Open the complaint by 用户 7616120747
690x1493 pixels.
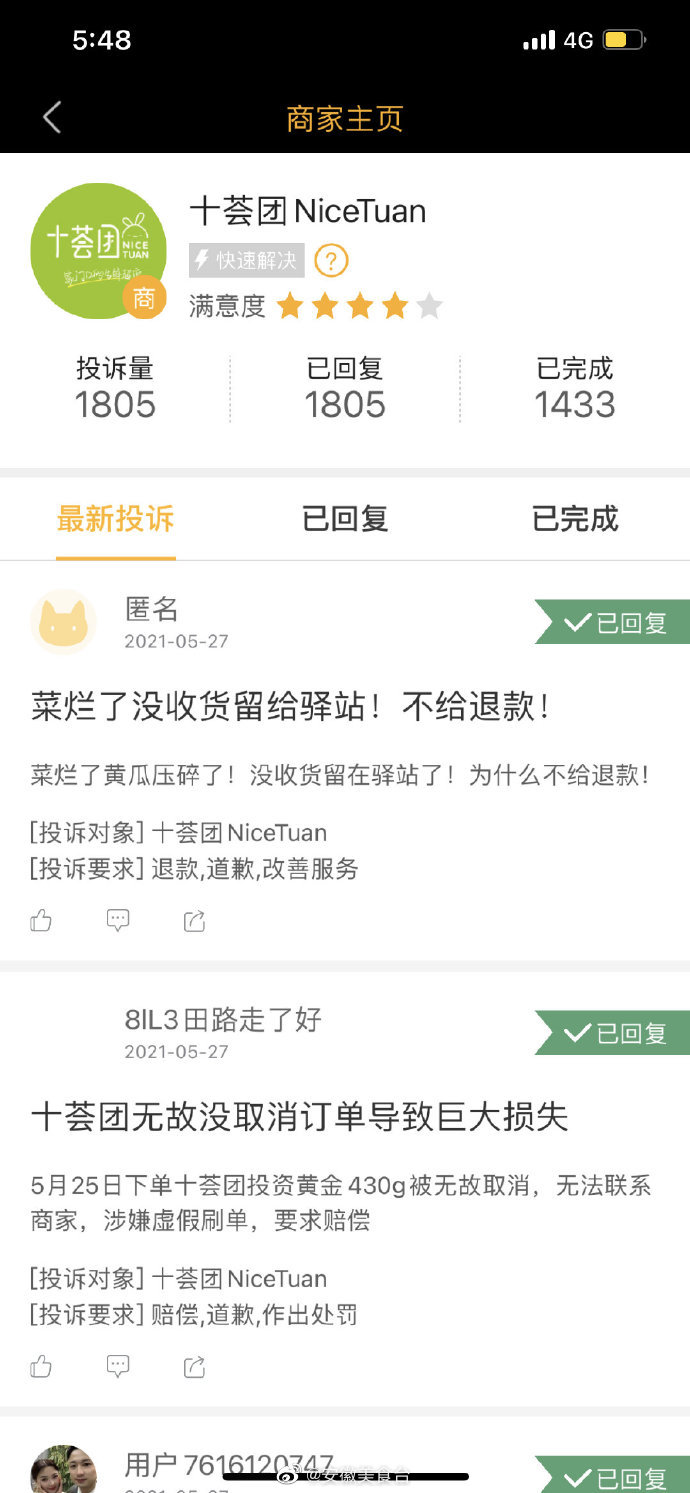coord(228,1466)
